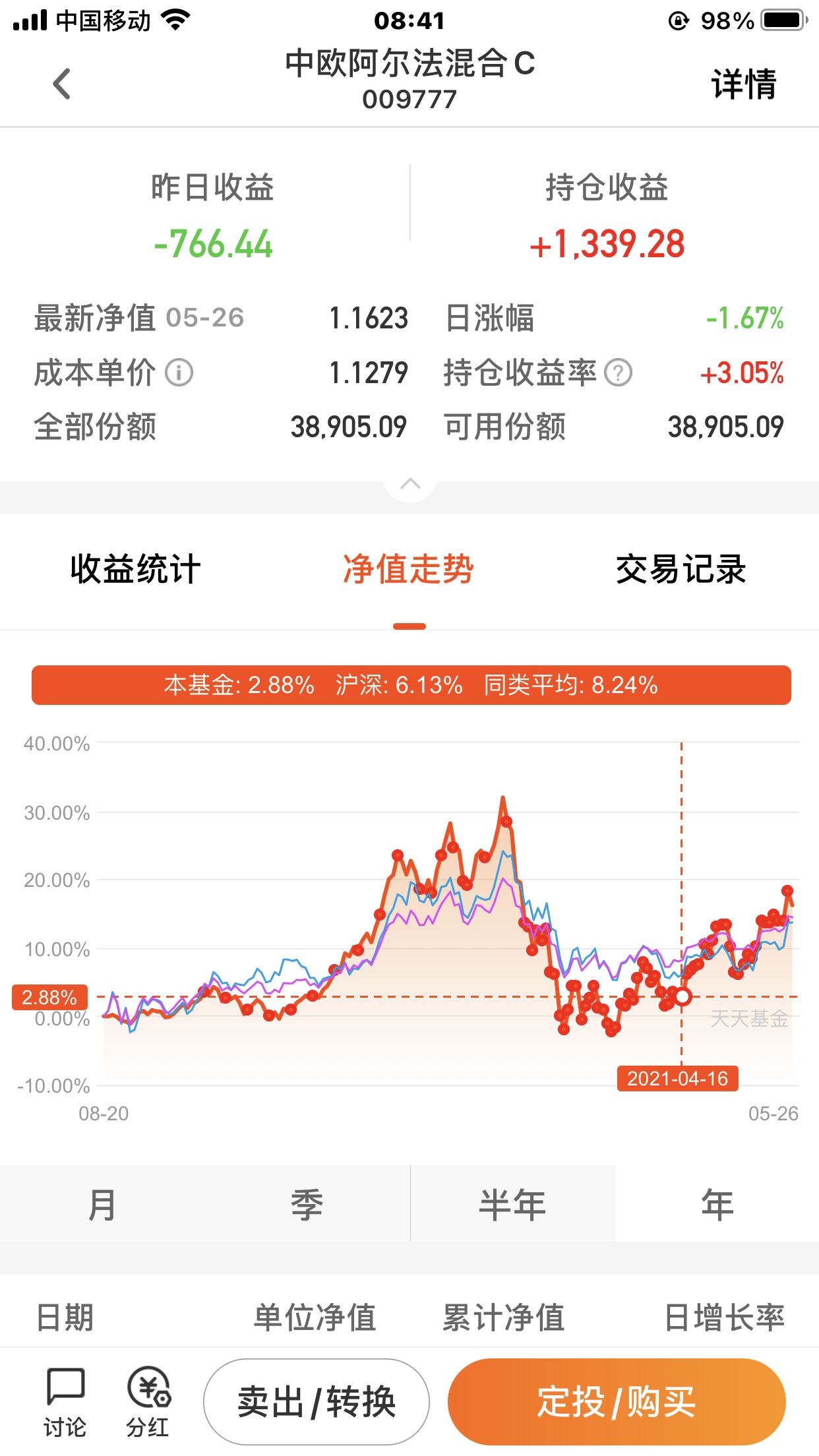Open the 成本单价 info icon
This screenshot has height=1456, width=819.
(x=178, y=373)
